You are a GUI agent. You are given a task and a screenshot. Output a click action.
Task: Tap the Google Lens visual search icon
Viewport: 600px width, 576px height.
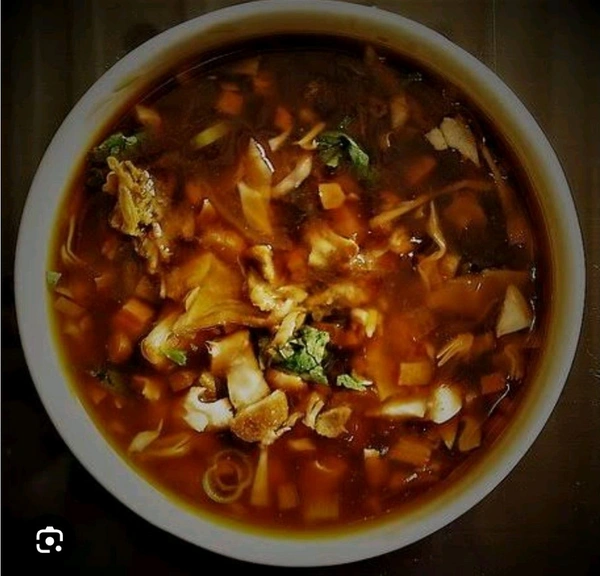(50, 540)
